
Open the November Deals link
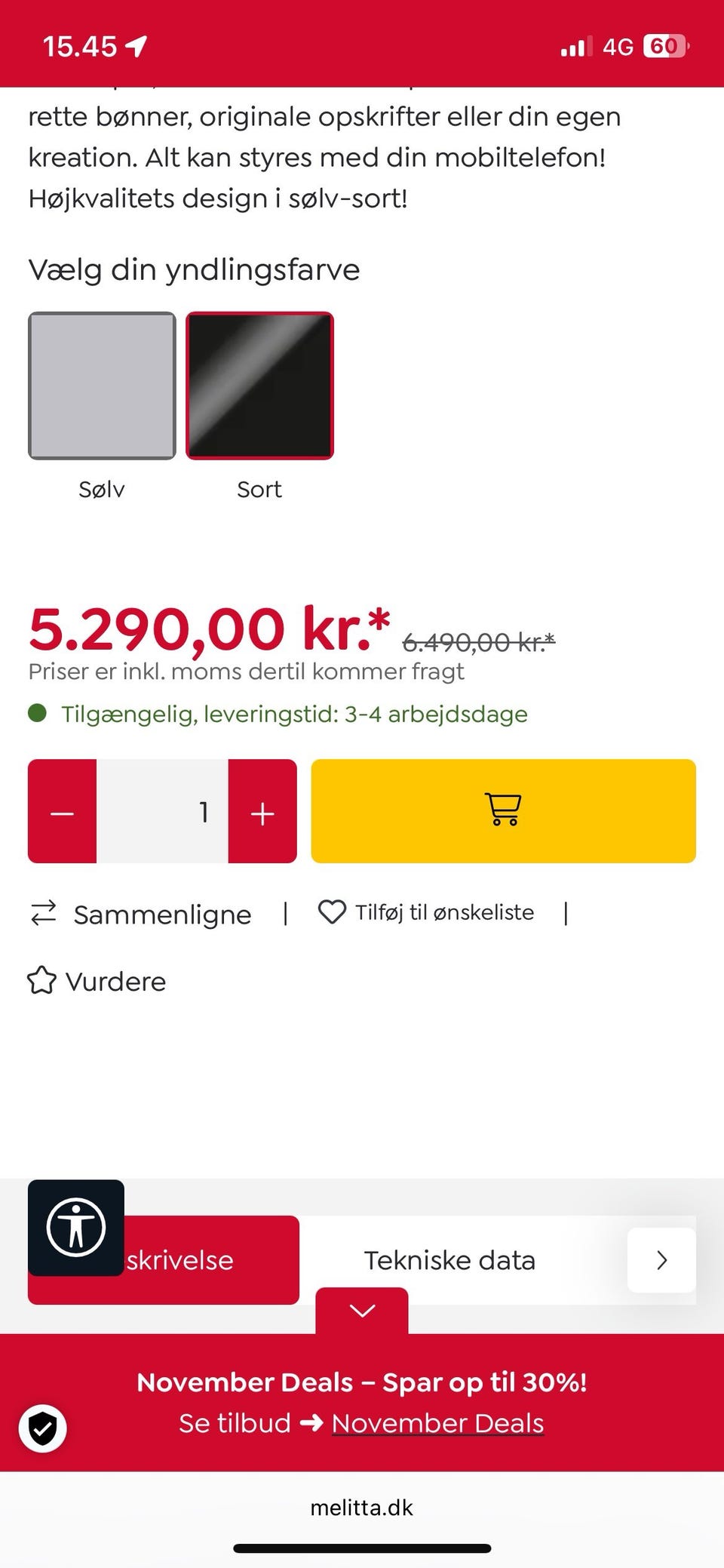pyautogui.click(x=437, y=1422)
